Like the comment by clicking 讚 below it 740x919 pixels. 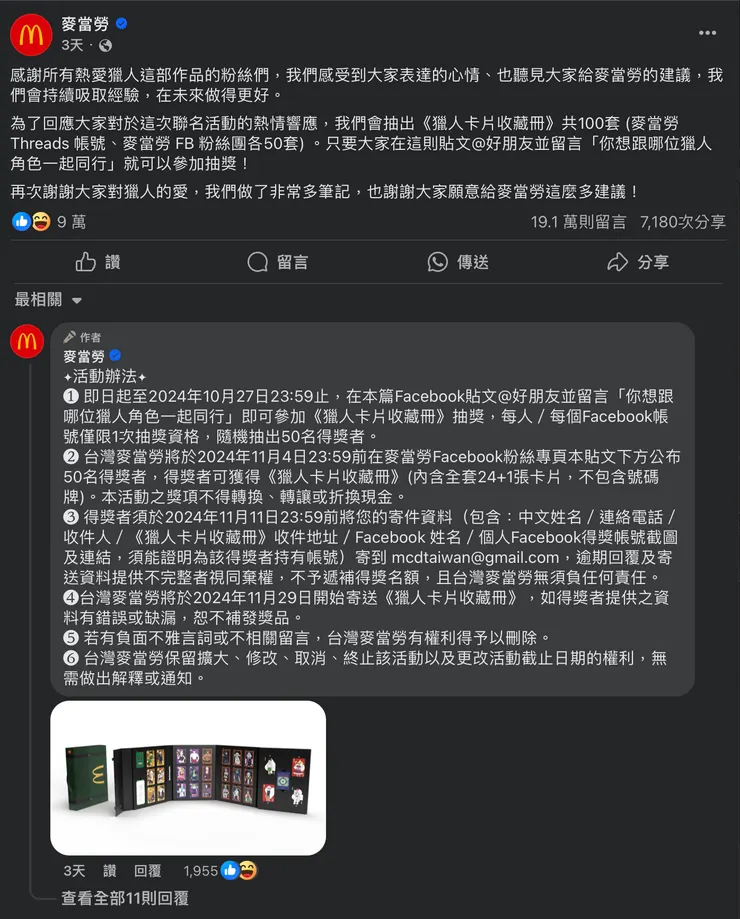108,872
